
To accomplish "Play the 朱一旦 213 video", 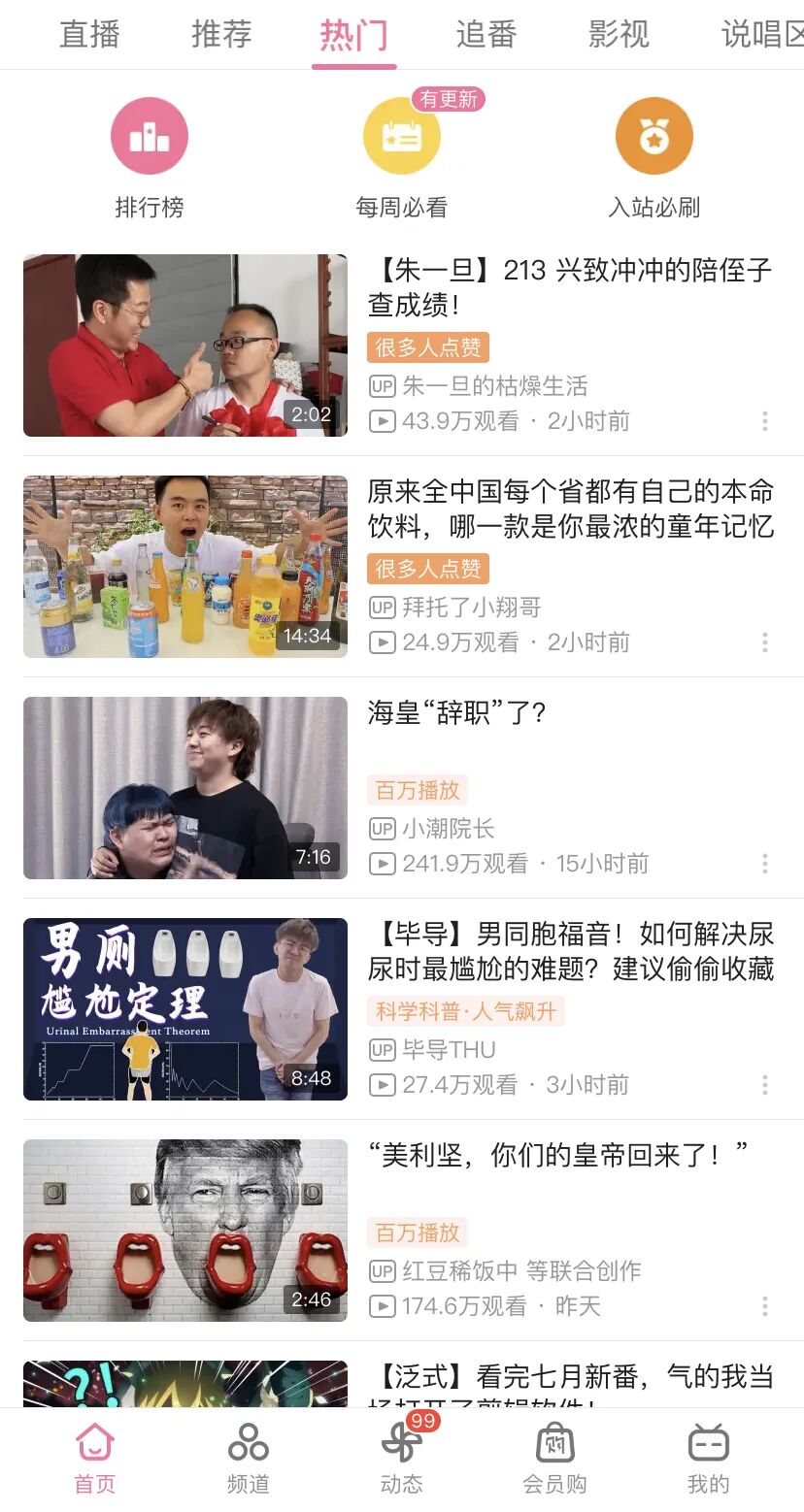I will (185, 345).
